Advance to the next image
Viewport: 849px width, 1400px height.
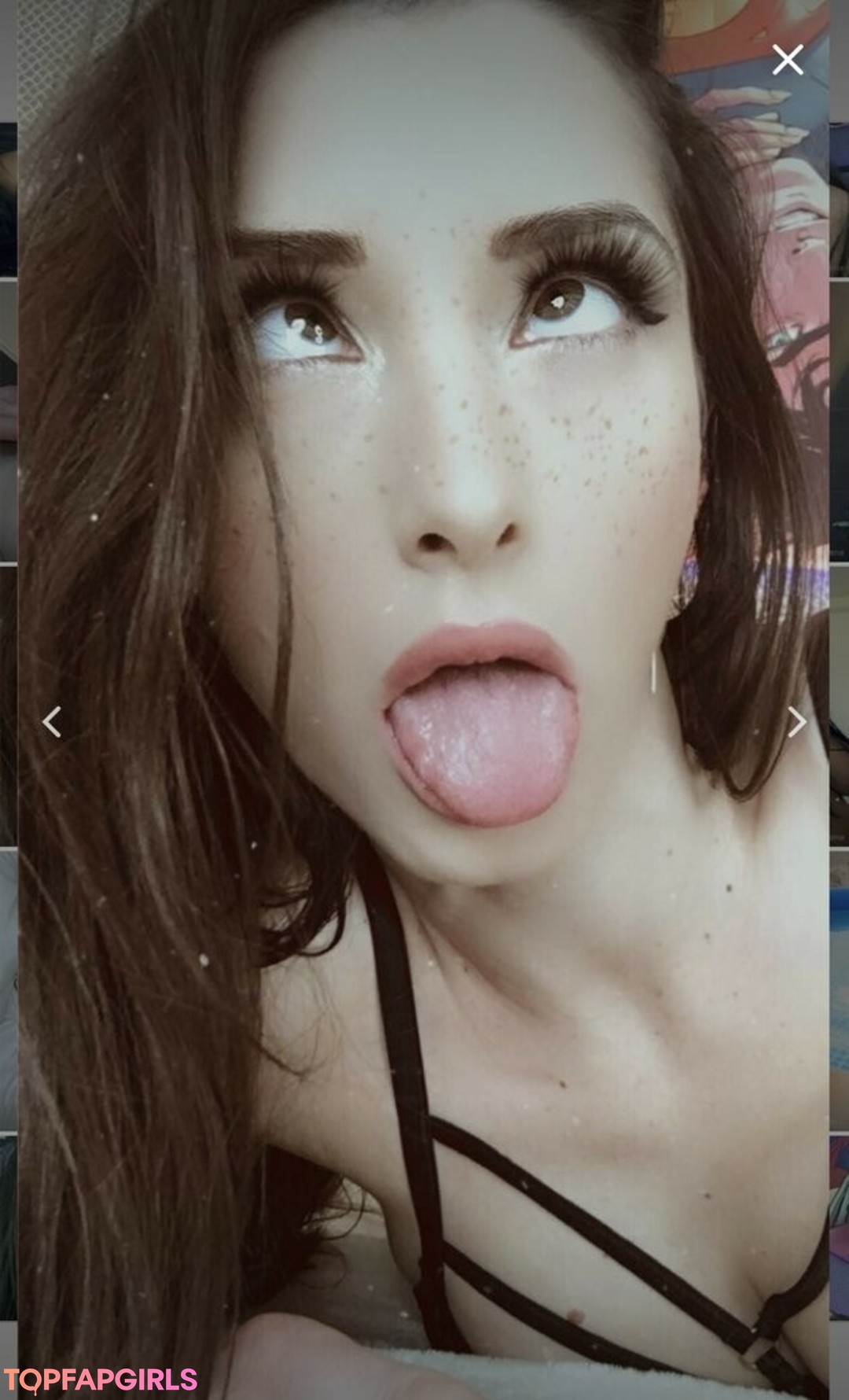pos(796,721)
